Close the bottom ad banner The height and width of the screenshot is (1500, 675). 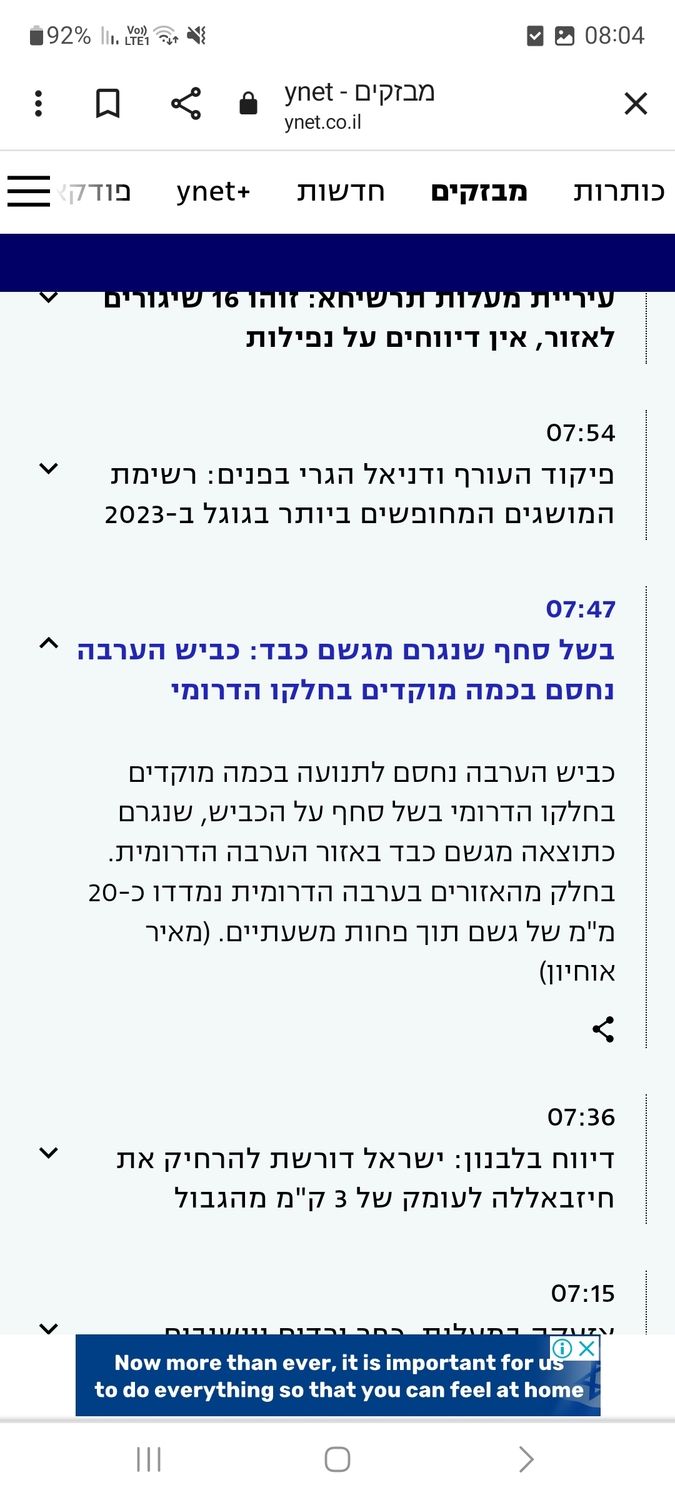point(588,1348)
